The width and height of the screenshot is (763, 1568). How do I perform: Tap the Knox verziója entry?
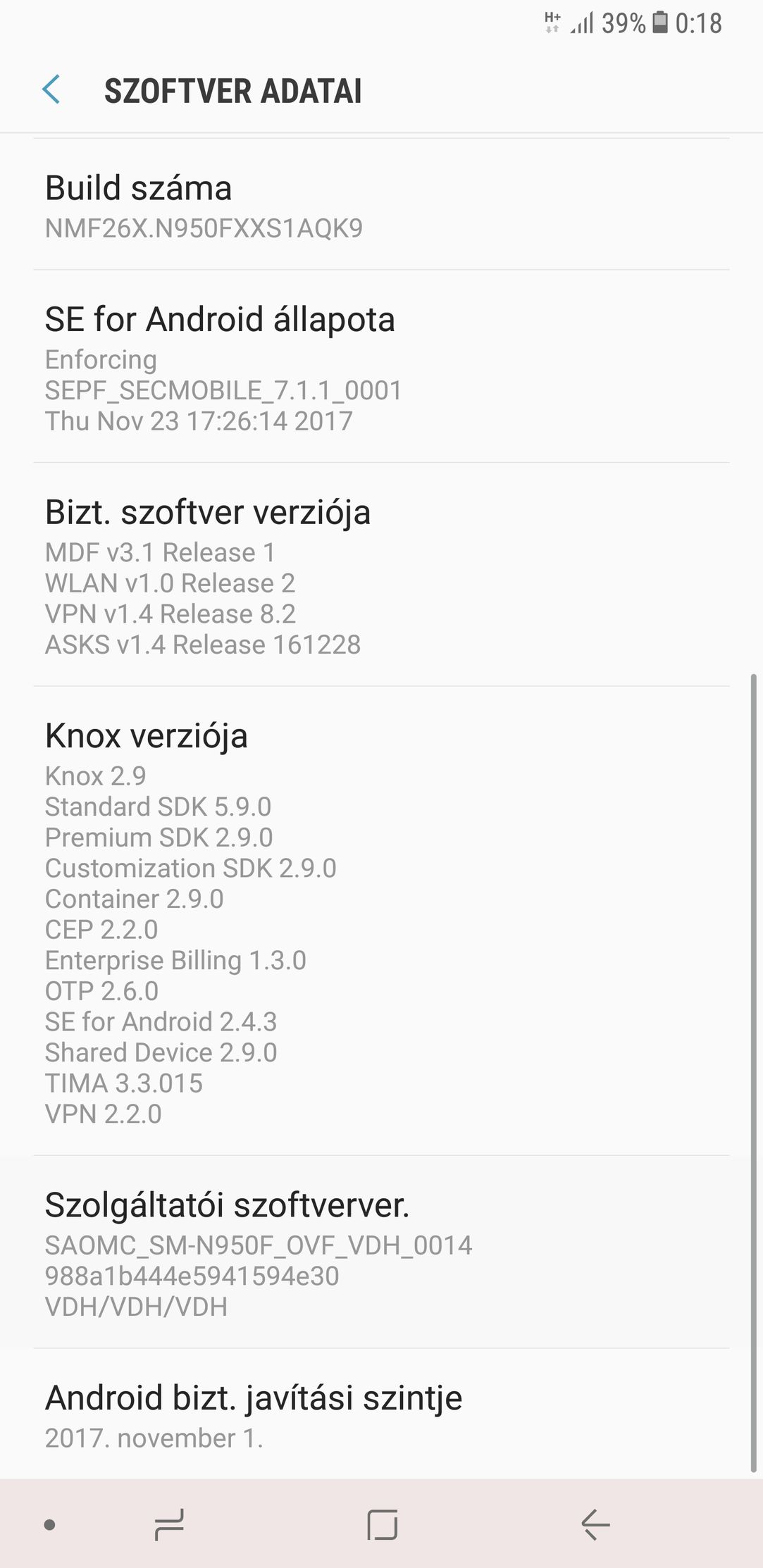click(x=381, y=921)
